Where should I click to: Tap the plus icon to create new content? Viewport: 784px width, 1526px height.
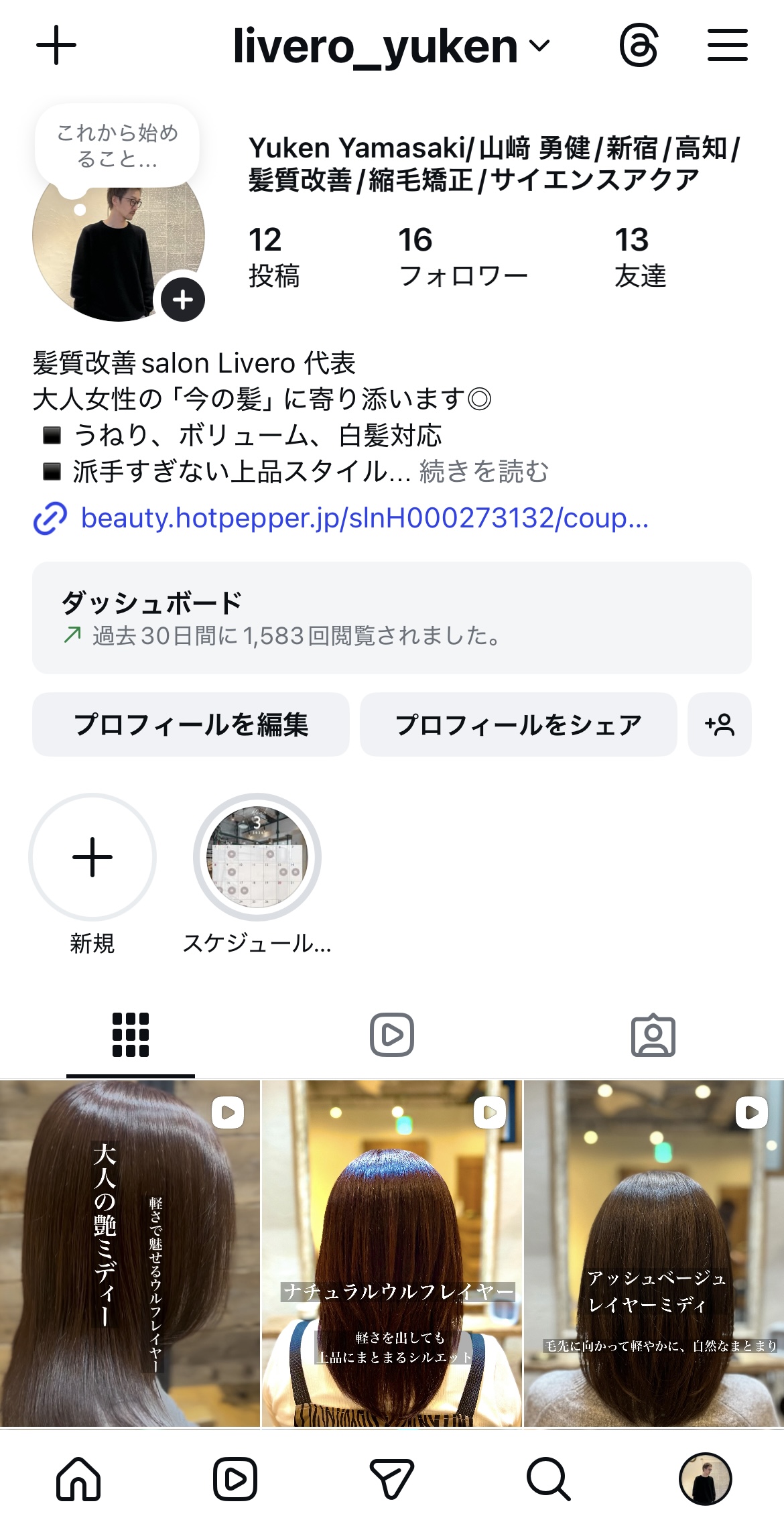pos(56,46)
